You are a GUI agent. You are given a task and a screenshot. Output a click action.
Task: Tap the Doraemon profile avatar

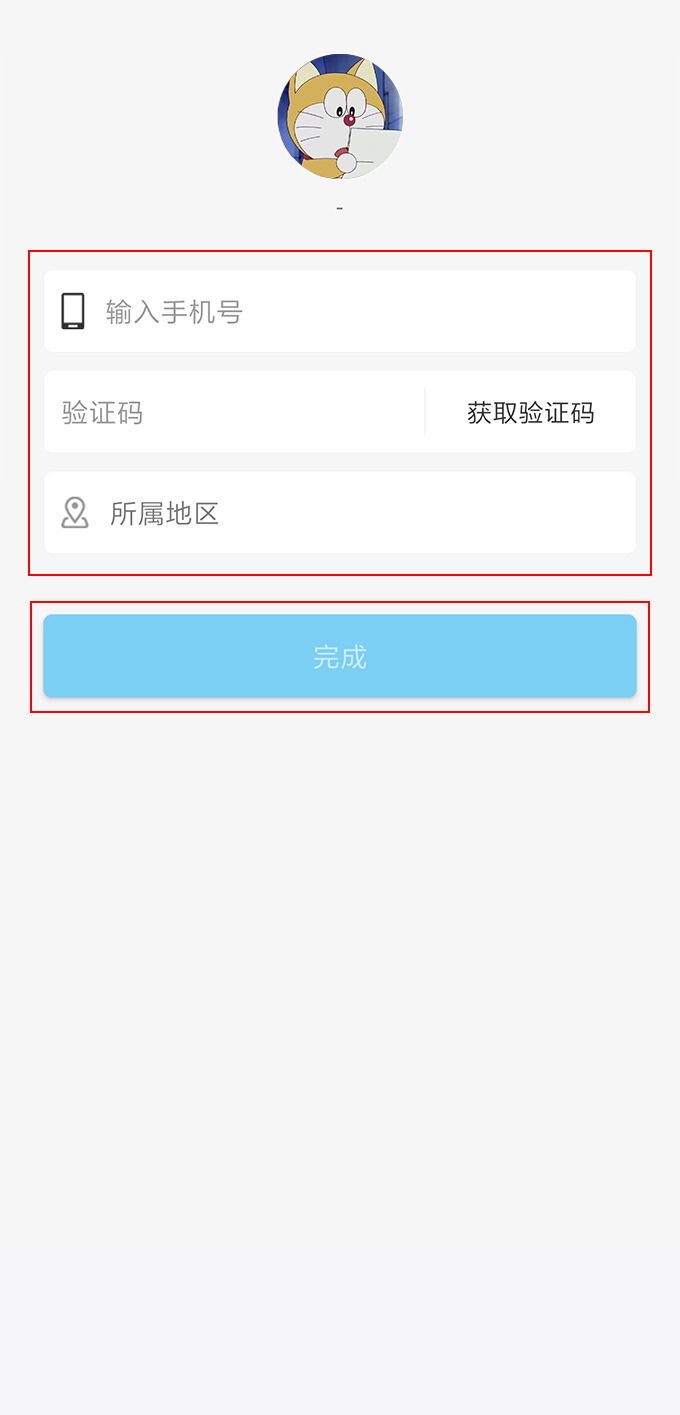340,117
